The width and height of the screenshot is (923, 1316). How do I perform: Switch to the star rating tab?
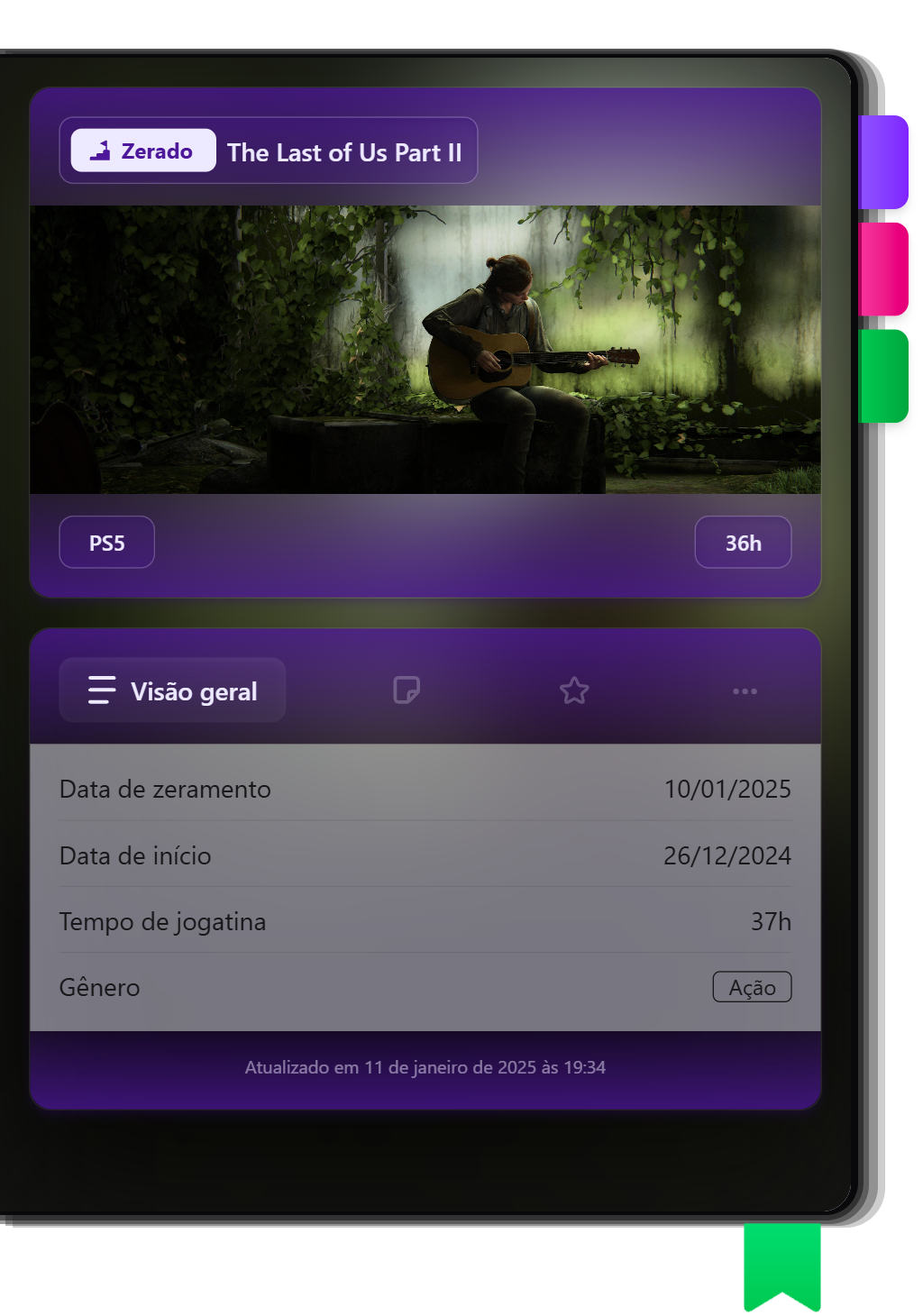(574, 690)
